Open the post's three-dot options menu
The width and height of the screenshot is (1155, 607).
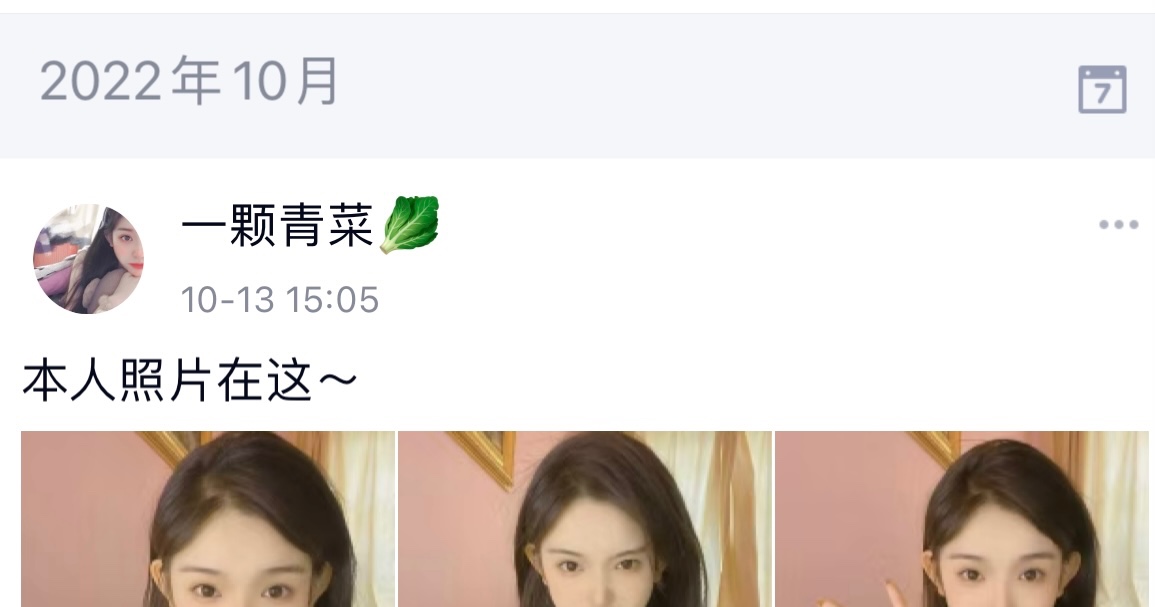(1118, 225)
